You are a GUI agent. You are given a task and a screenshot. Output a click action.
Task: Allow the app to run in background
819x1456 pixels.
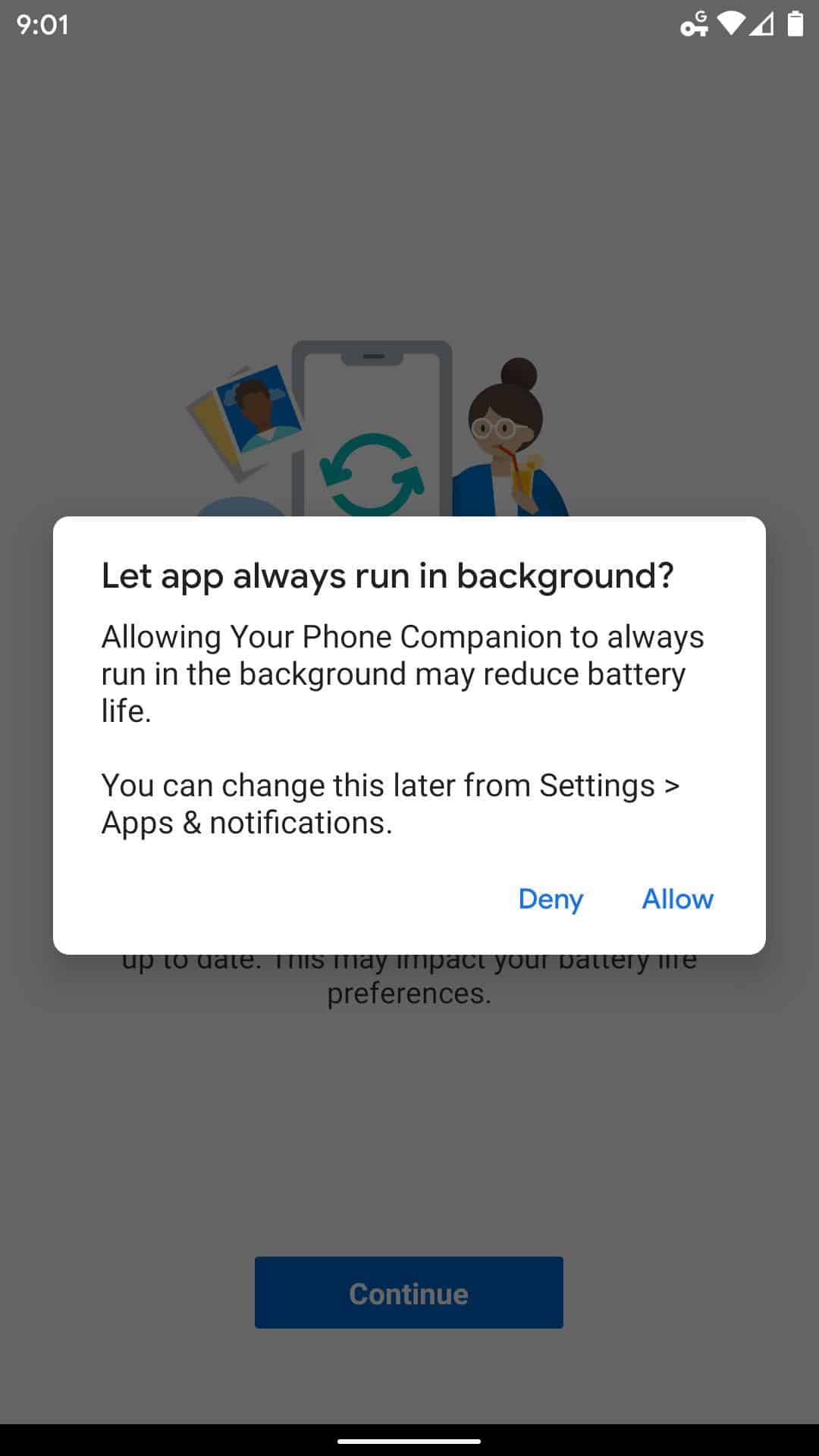677,899
